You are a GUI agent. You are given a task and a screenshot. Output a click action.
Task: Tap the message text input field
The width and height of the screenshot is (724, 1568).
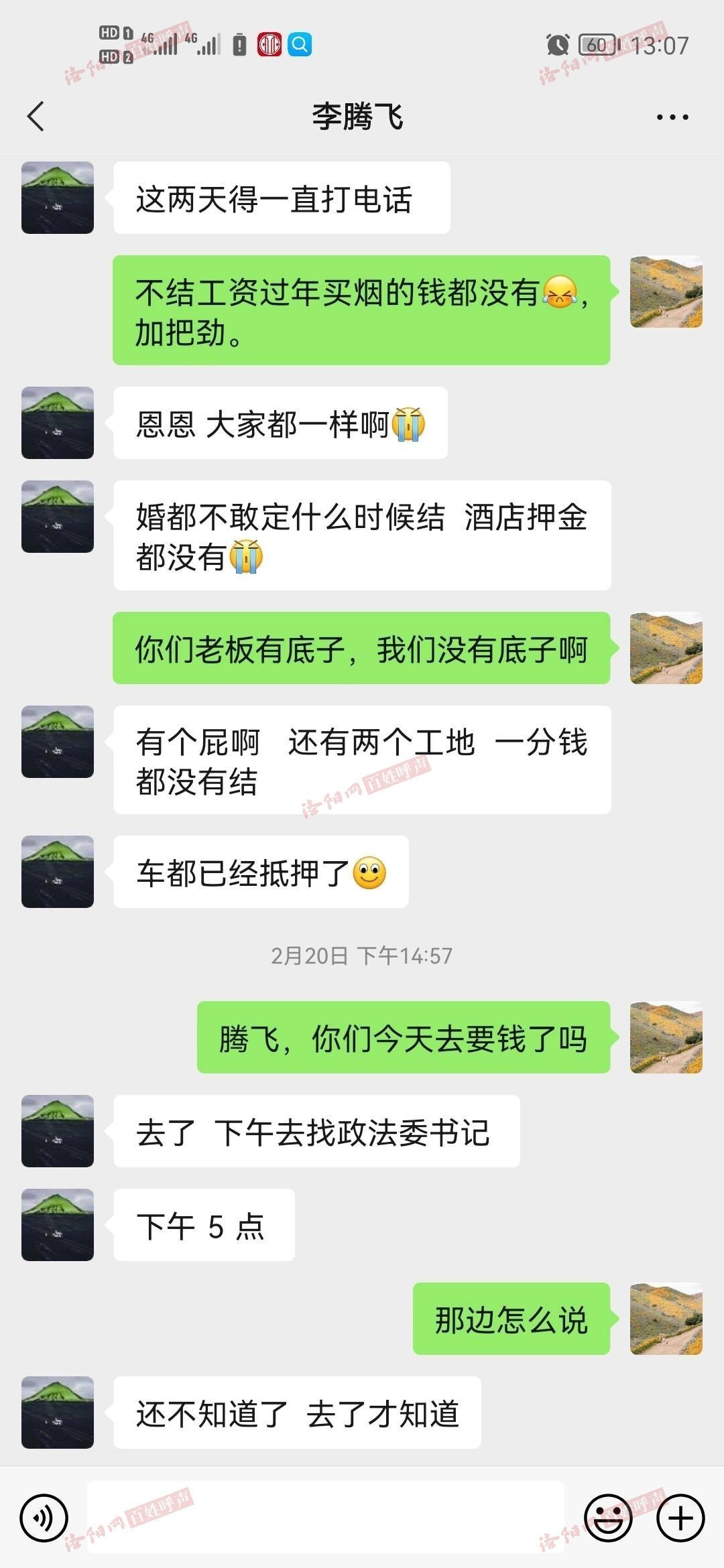(325, 1518)
